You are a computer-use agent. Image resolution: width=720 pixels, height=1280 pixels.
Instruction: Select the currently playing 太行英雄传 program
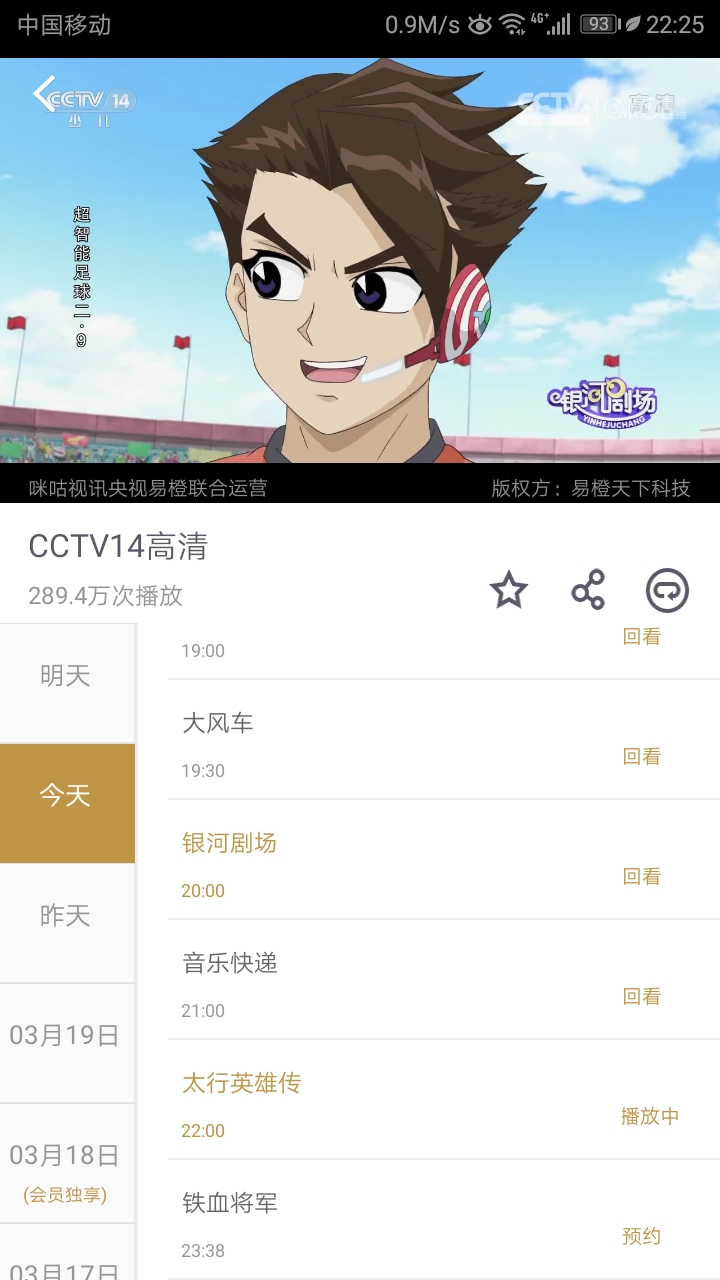[x=241, y=1082]
